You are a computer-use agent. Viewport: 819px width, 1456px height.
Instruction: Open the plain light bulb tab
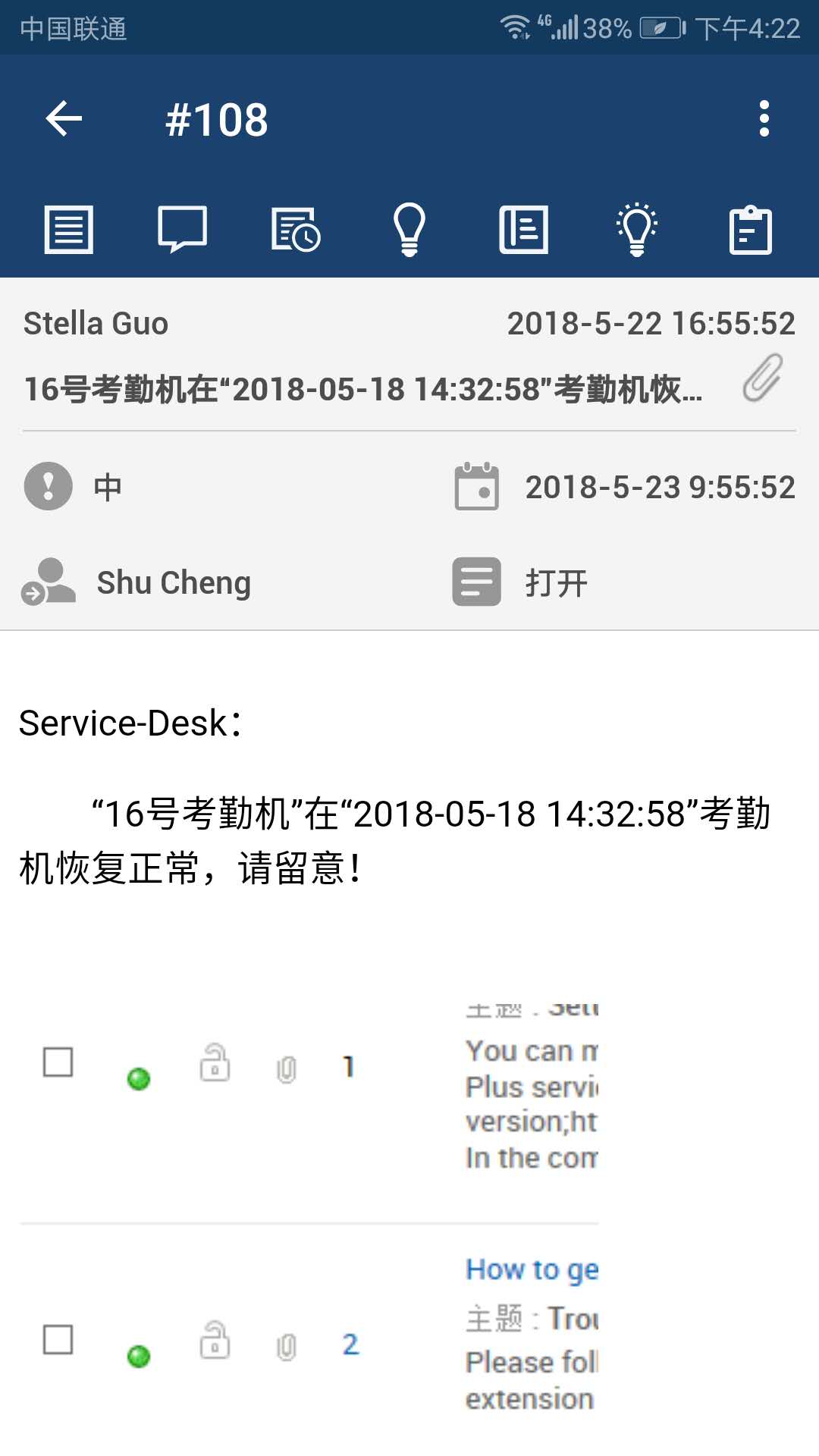coord(409,229)
